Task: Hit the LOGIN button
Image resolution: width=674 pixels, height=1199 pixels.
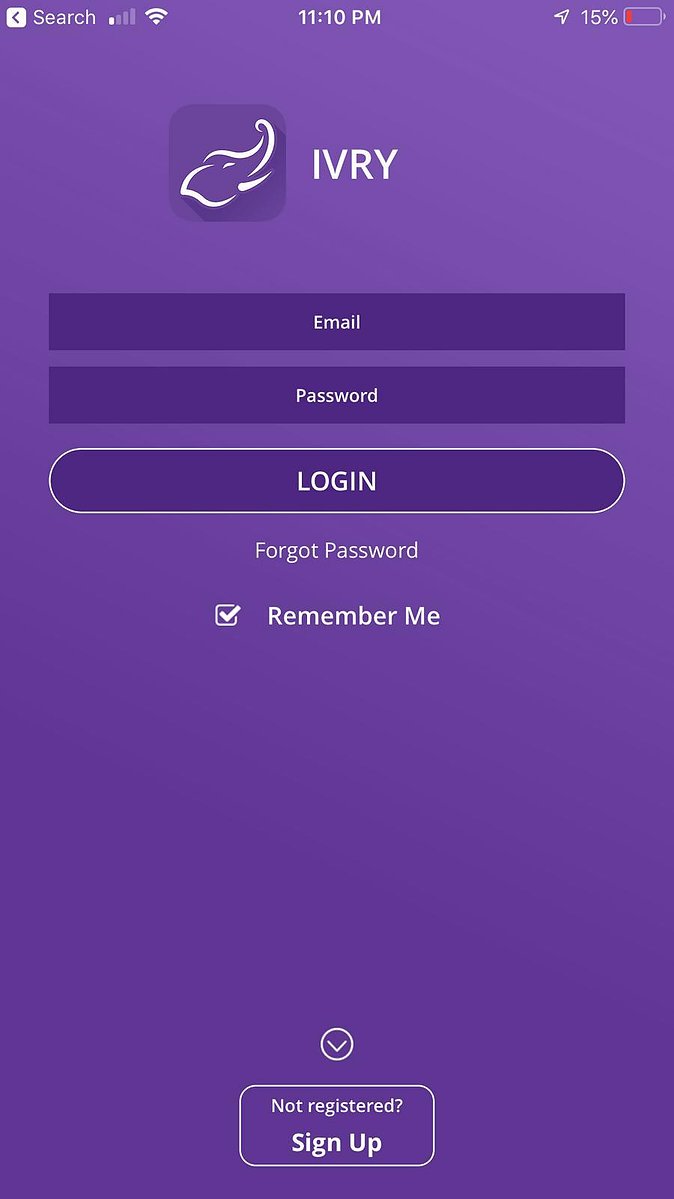Action: (x=337, y=481)
